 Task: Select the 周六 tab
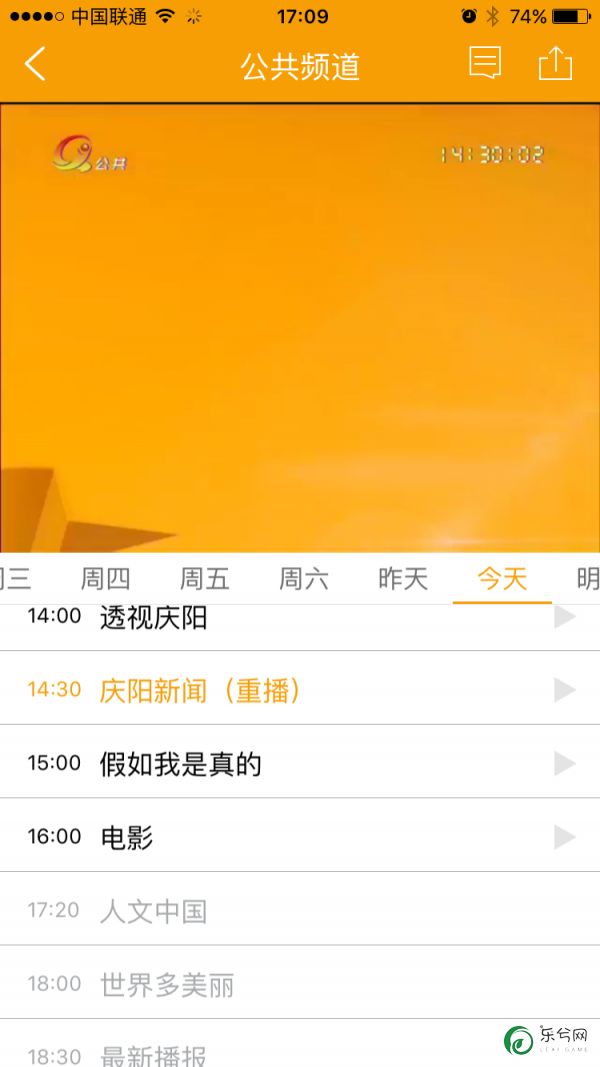[303, 578]
